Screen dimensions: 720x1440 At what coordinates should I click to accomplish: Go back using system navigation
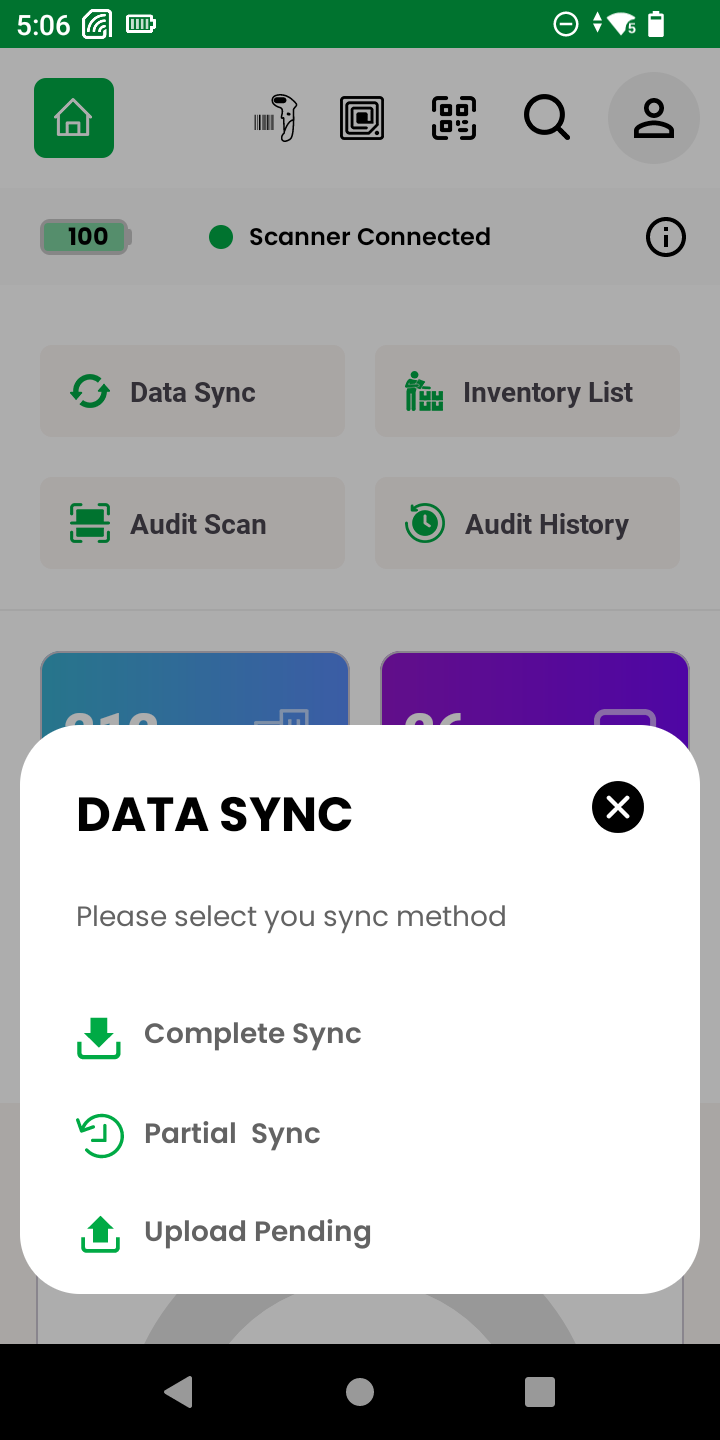coord(178,1391)
